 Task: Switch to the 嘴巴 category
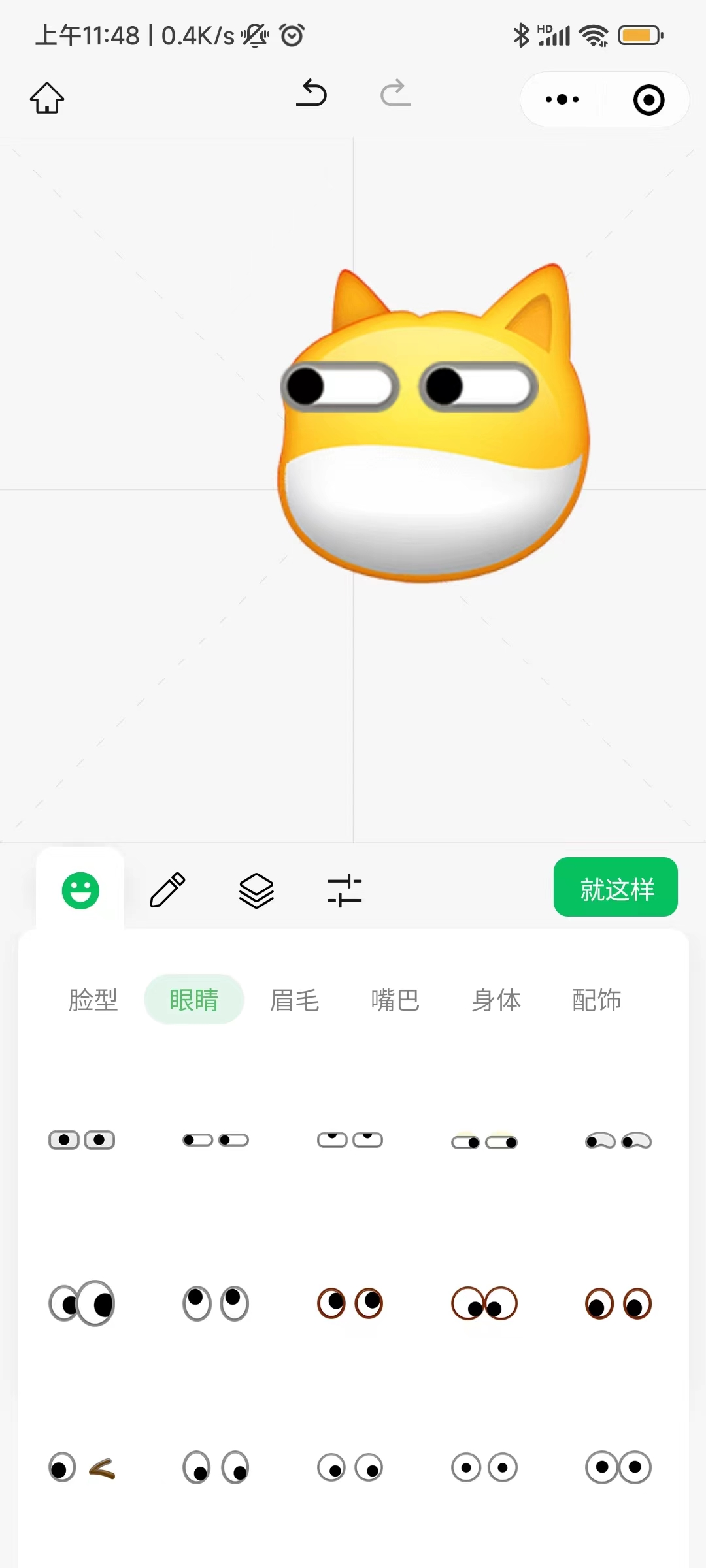pos(395,1000)
